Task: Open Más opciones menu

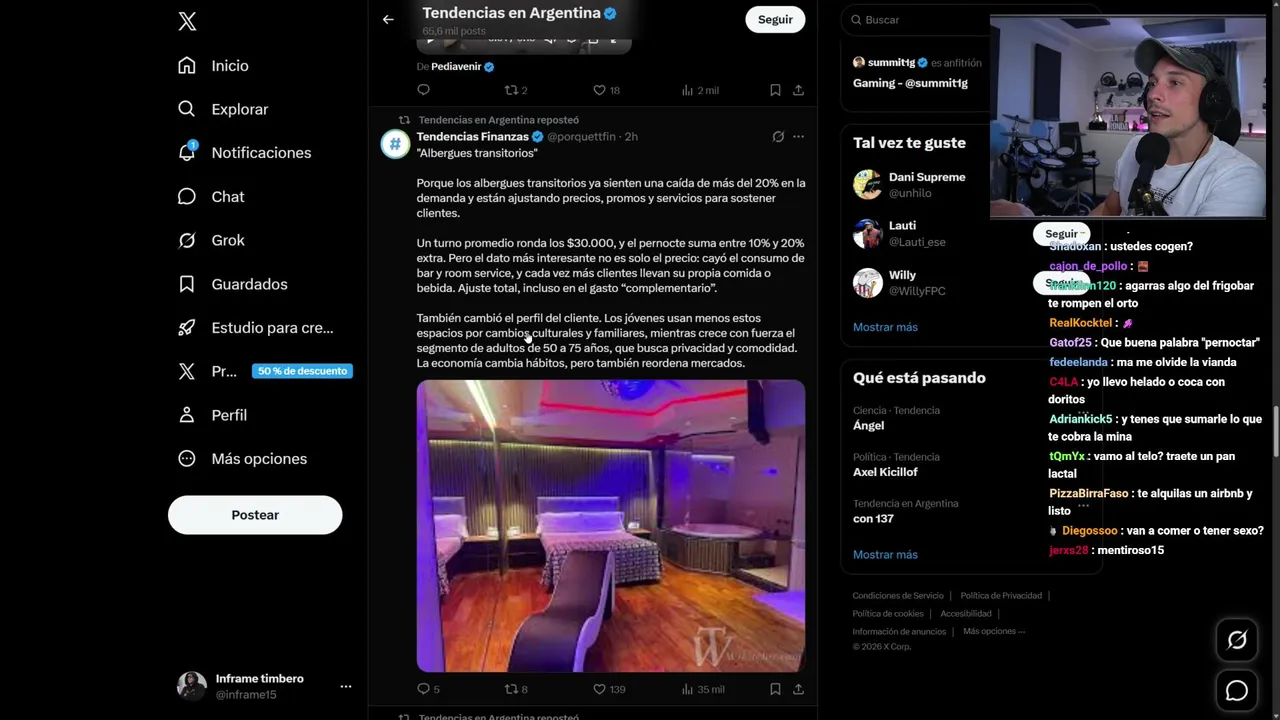Action: 258,459
